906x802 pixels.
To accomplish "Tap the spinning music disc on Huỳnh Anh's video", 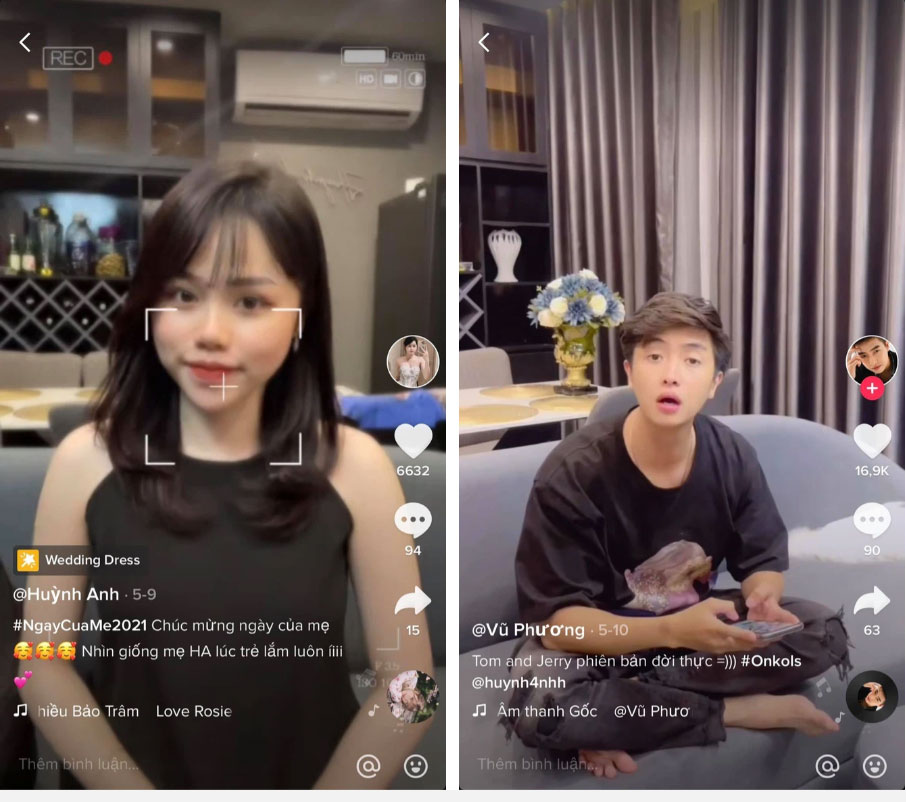I will pyautogui.click(x=412, y=696).
